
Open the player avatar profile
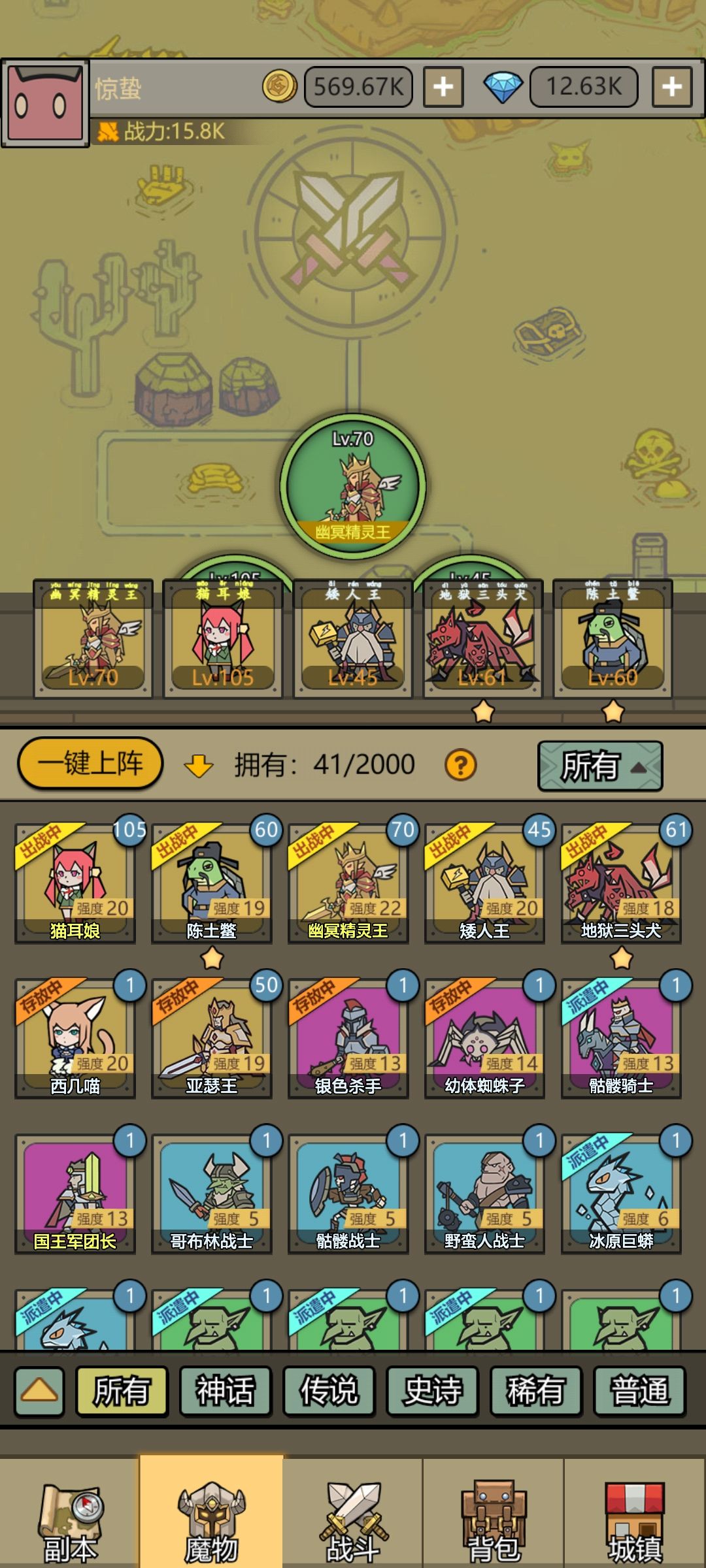[45, 103]
